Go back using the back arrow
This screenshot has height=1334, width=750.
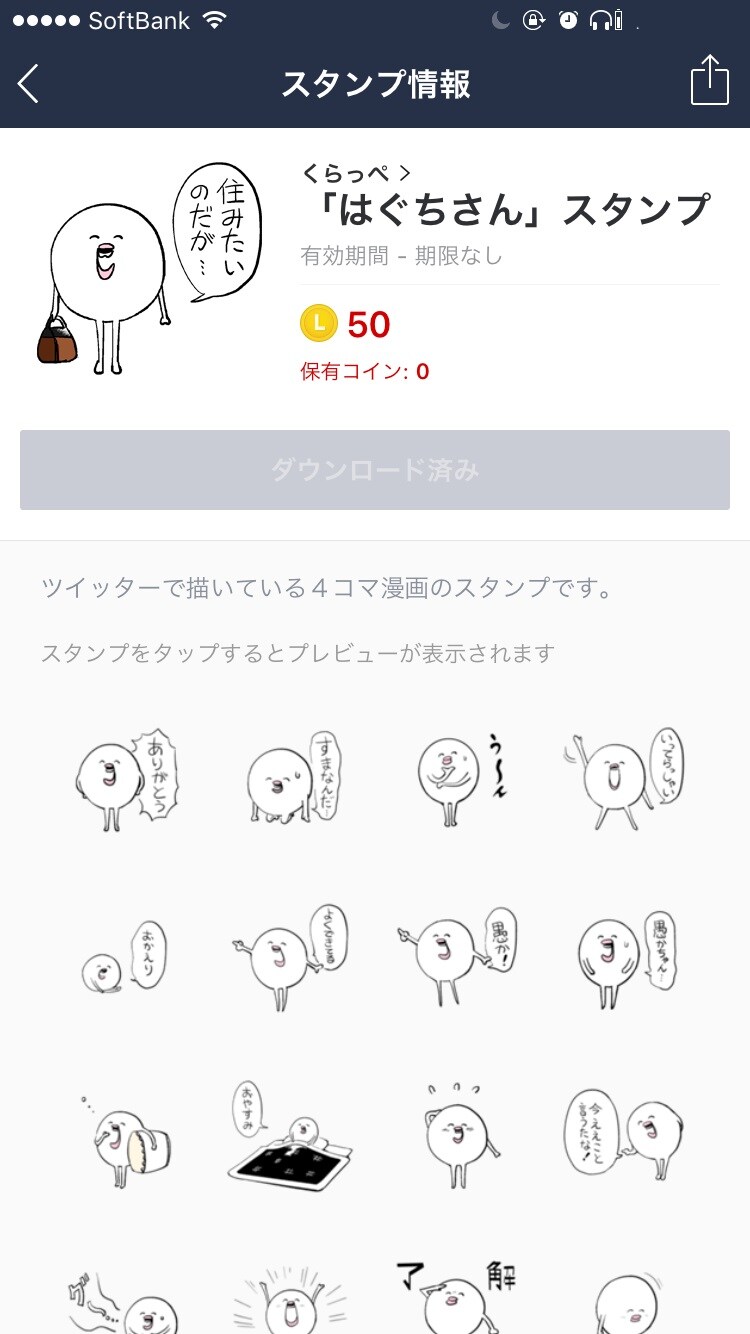[x=28, y=84]
